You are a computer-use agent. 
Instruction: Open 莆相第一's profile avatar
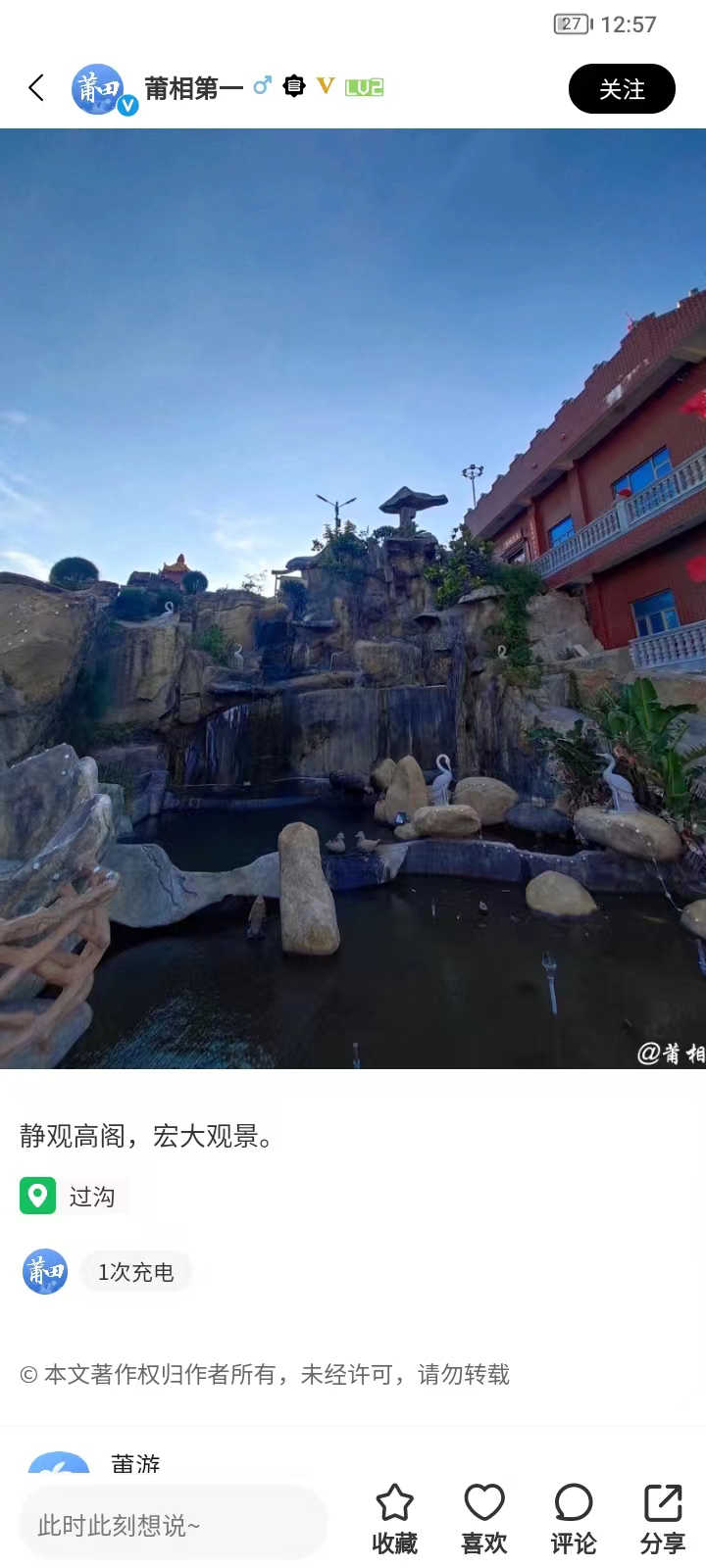(98, 89)
